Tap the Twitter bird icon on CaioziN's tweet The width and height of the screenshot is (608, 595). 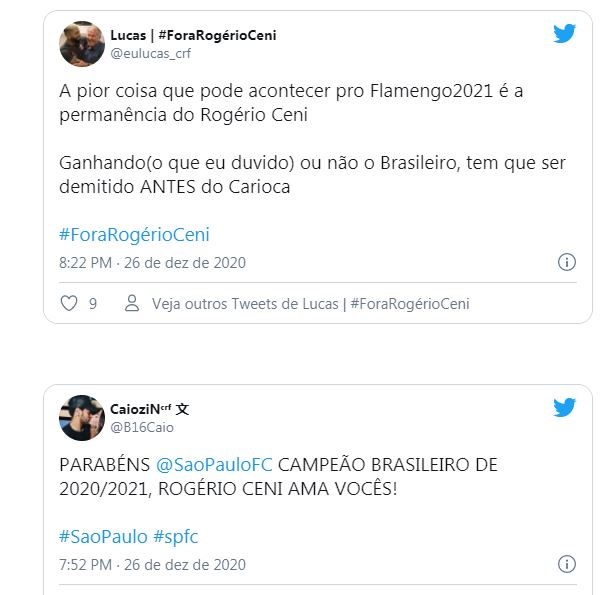click(564, 407)
